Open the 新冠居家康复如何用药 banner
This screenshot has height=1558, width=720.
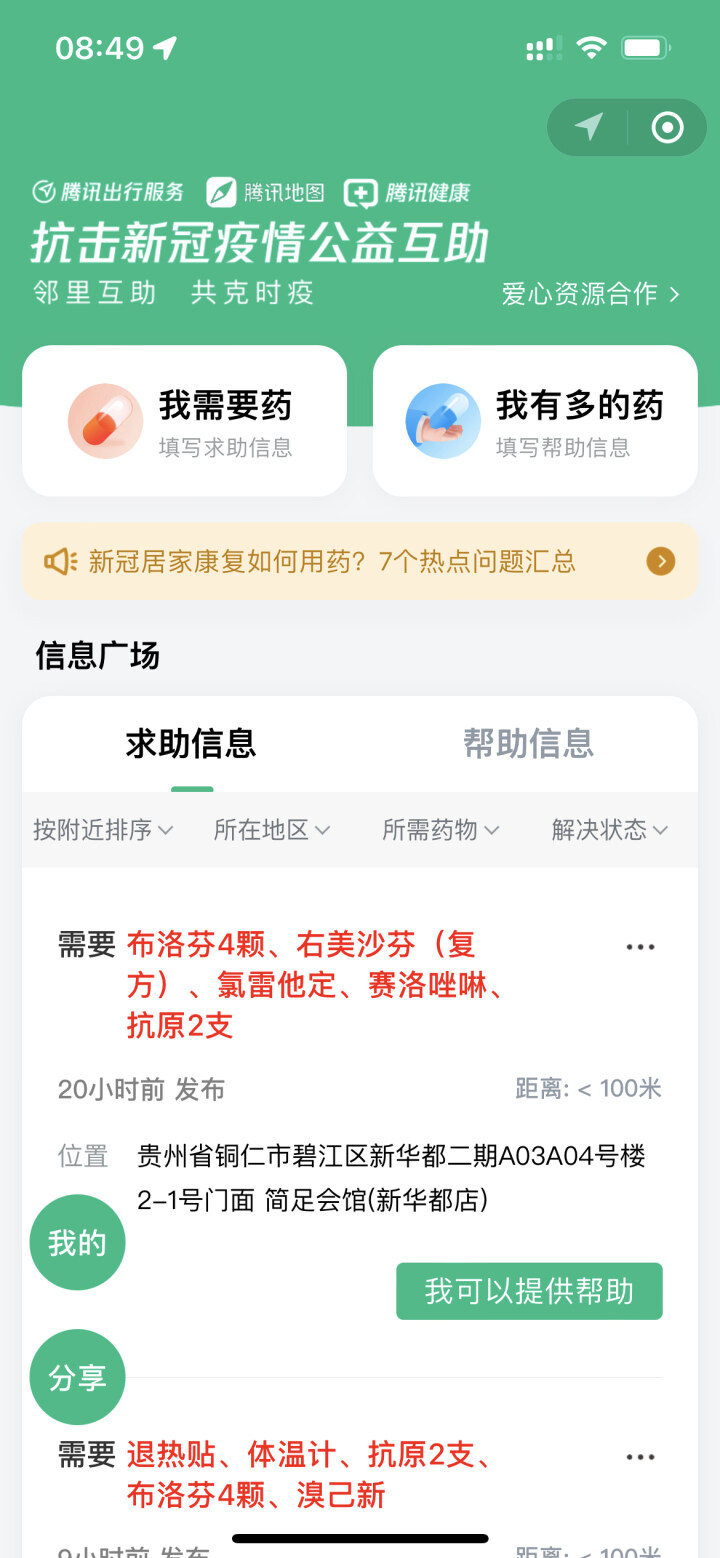[360, 561]
